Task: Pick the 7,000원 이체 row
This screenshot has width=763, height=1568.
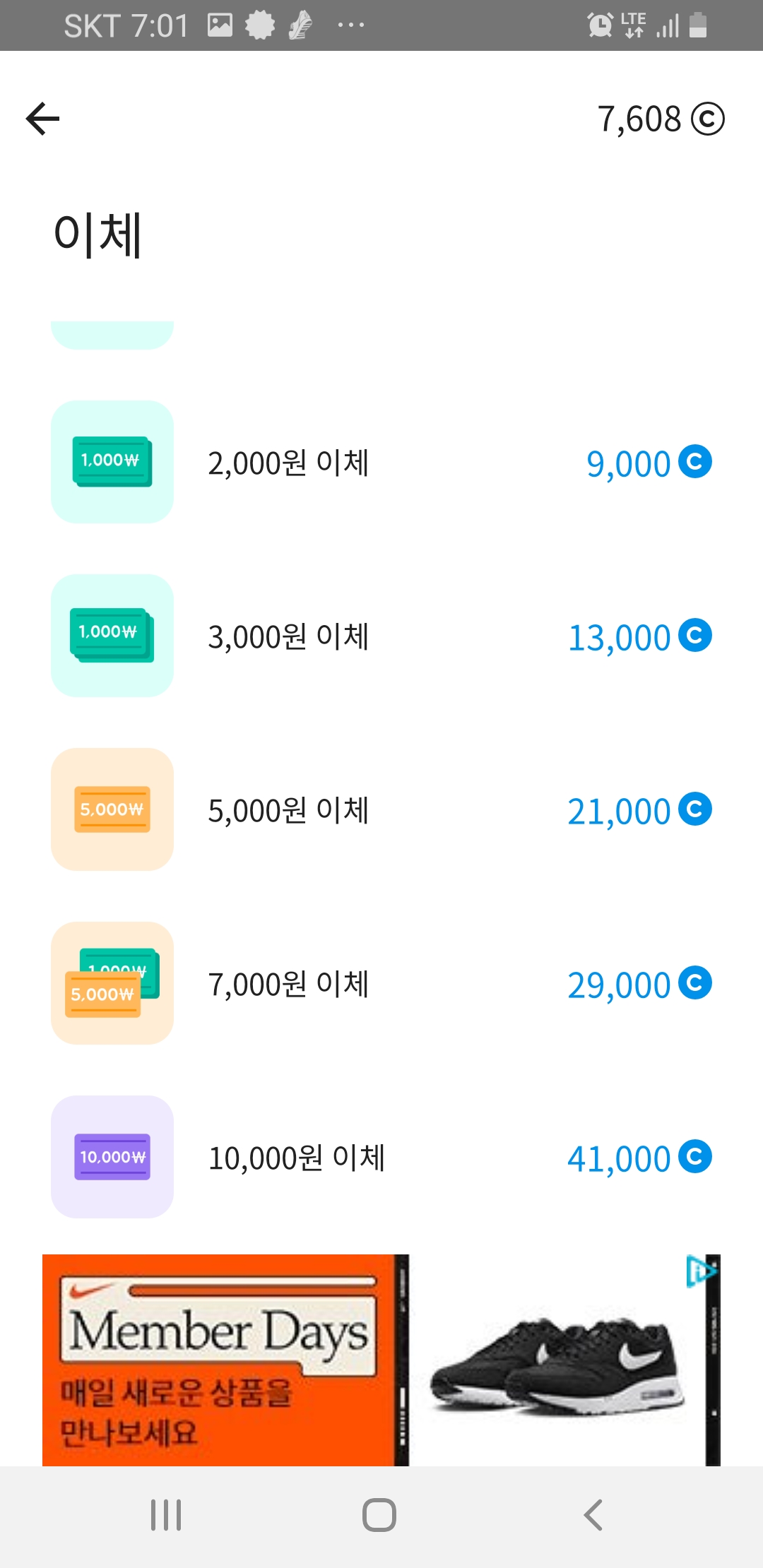Action: click(x=381, y=983)
